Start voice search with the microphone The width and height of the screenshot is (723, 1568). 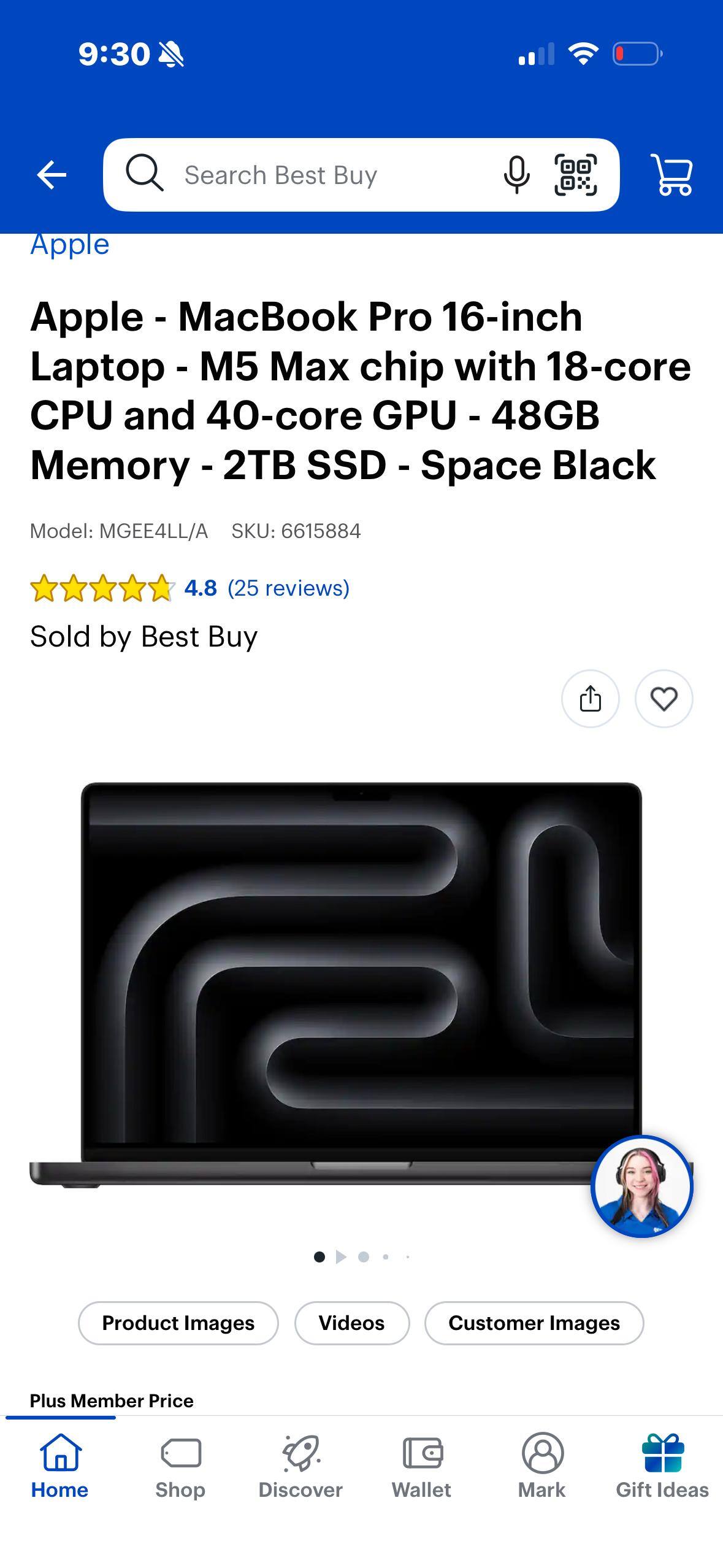coord(516,175)
